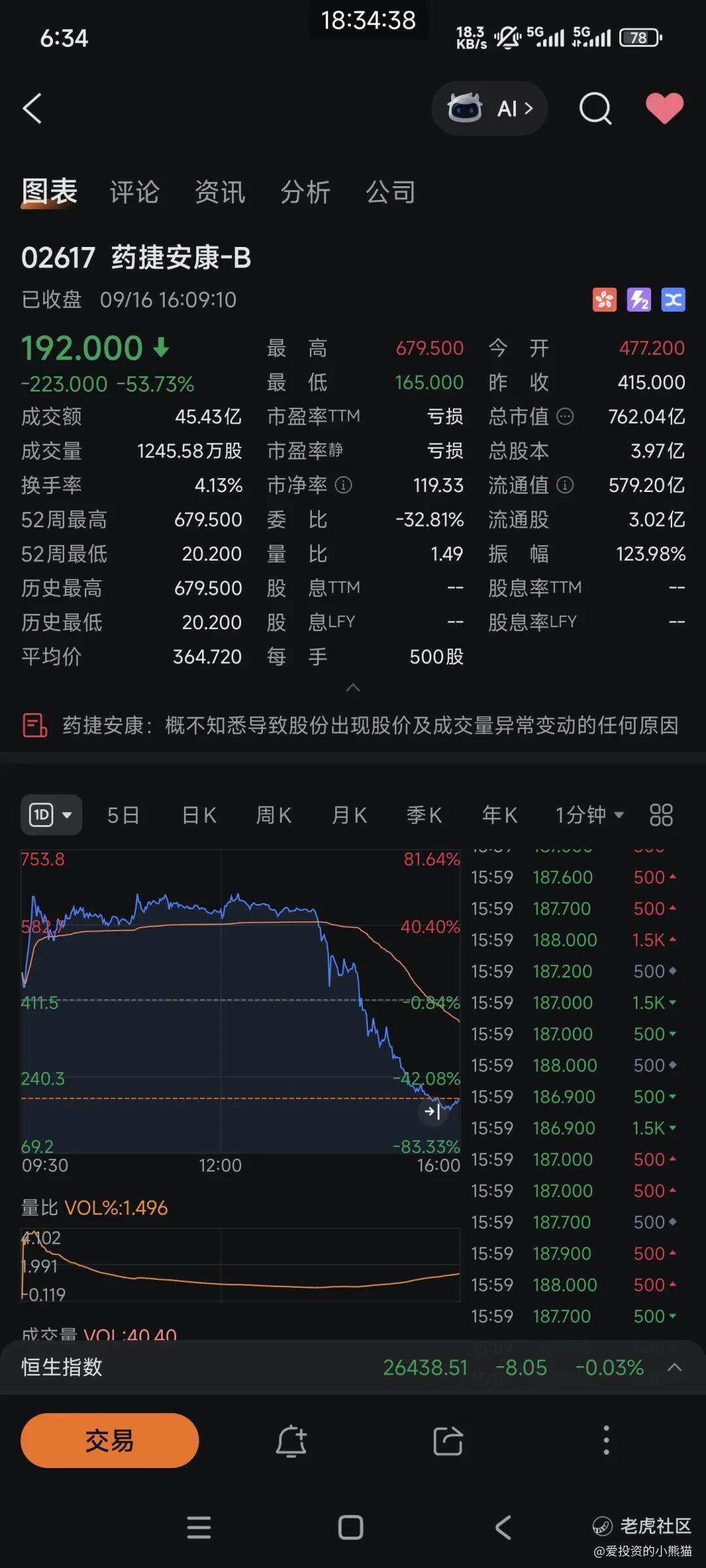Open the AI assistant button

[490, 108]
